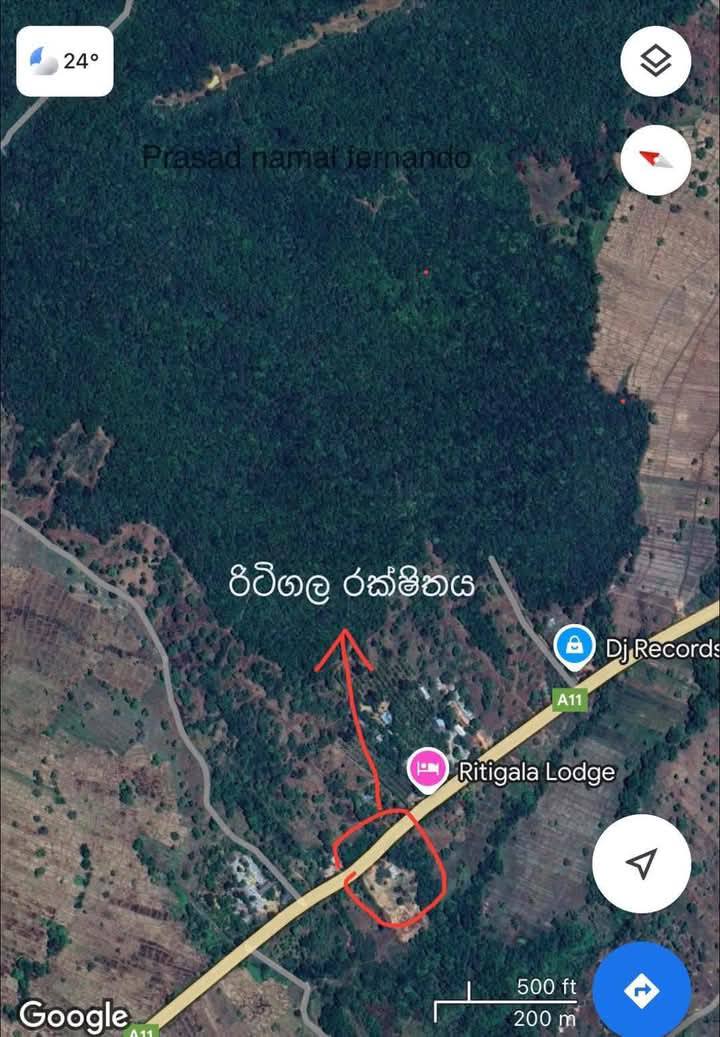The height and width of the screenshot is (1037, 720).
Task: Open directions with the blue arrow button
Action: coord(641,989)
